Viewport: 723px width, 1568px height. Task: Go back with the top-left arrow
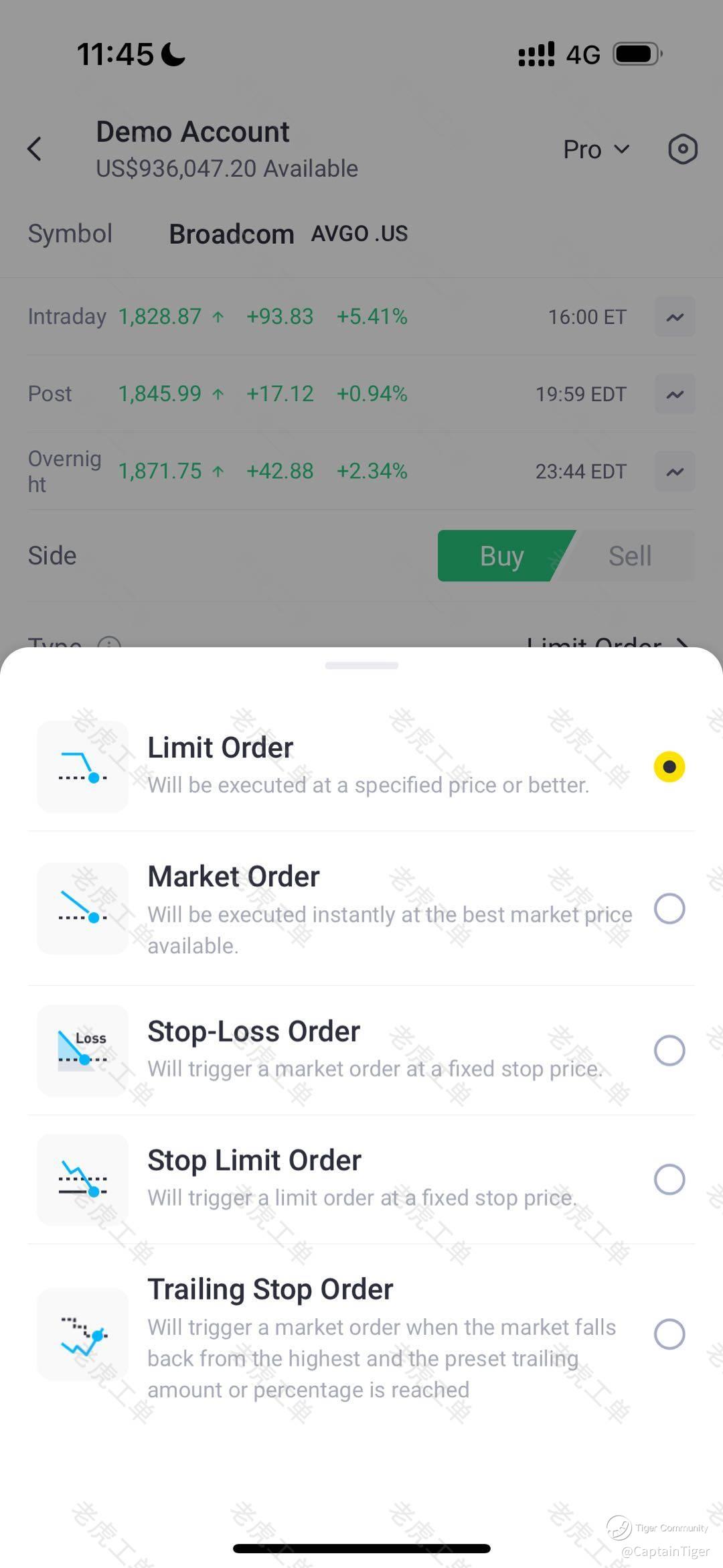point(35,149)
